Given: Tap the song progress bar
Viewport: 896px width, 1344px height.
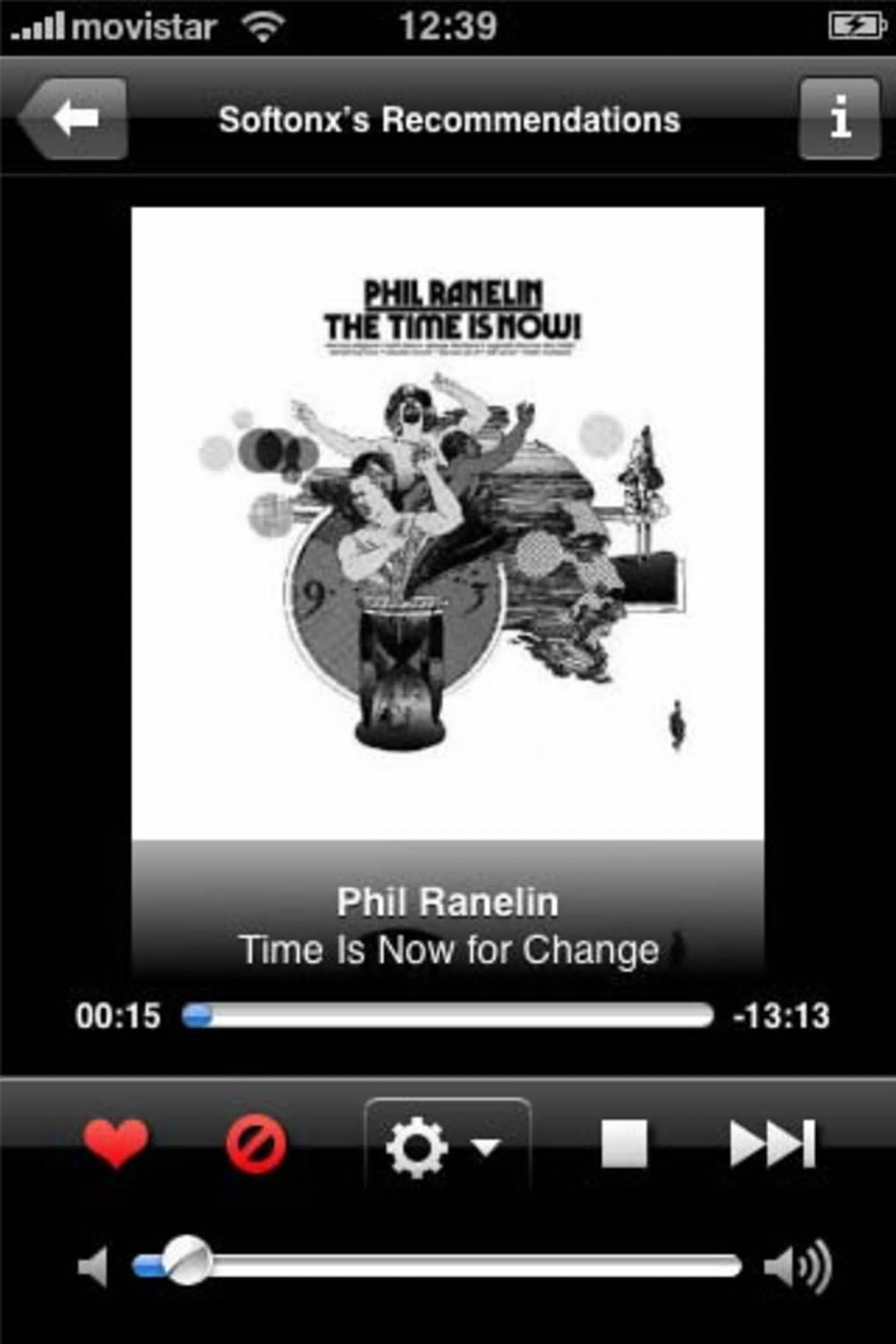Looking at the screenshot, I should (x=448, y=1016).
